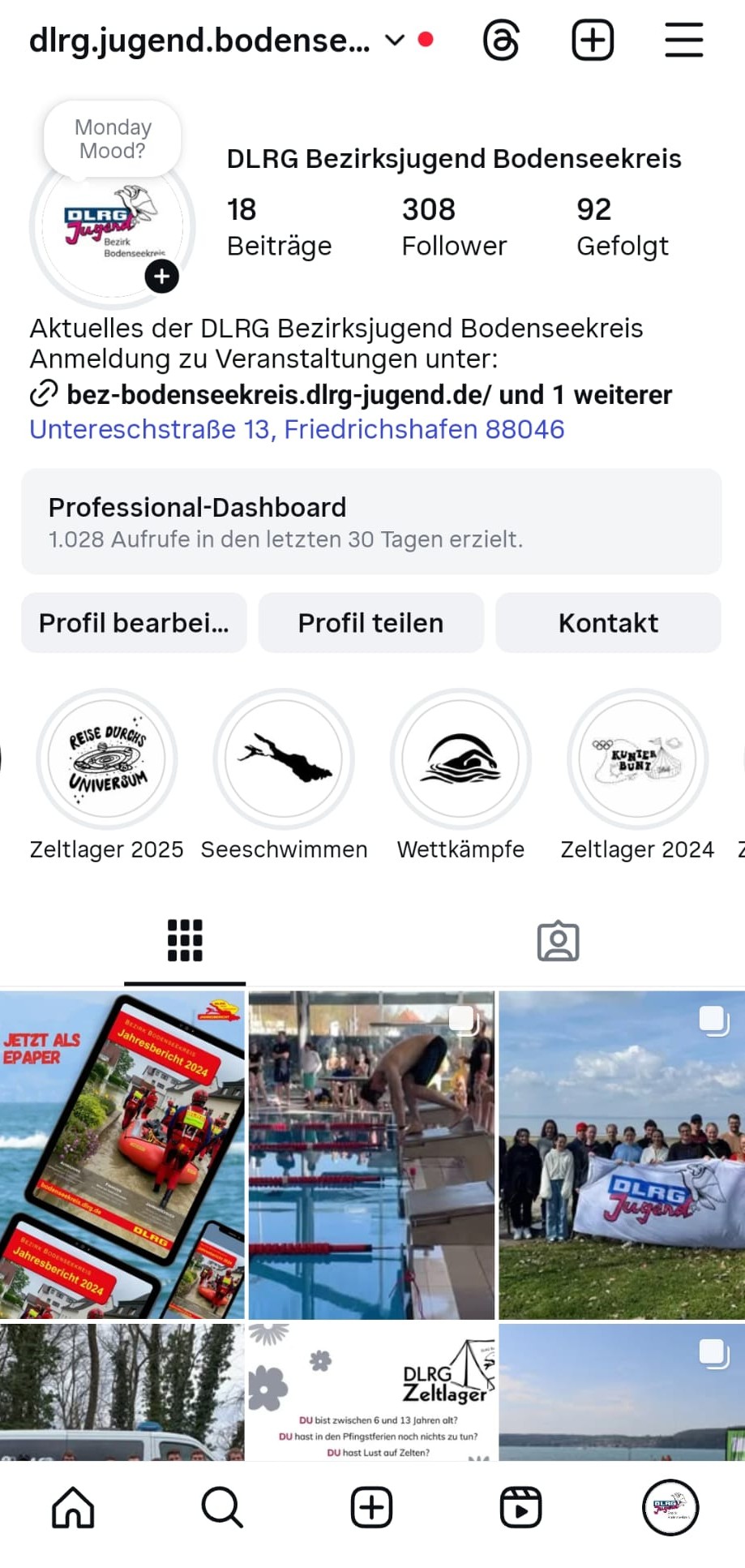This screenshot has height=1568, width=745.
Task: View the Seeschwimmen story highlight
Action: pos(284,758)
